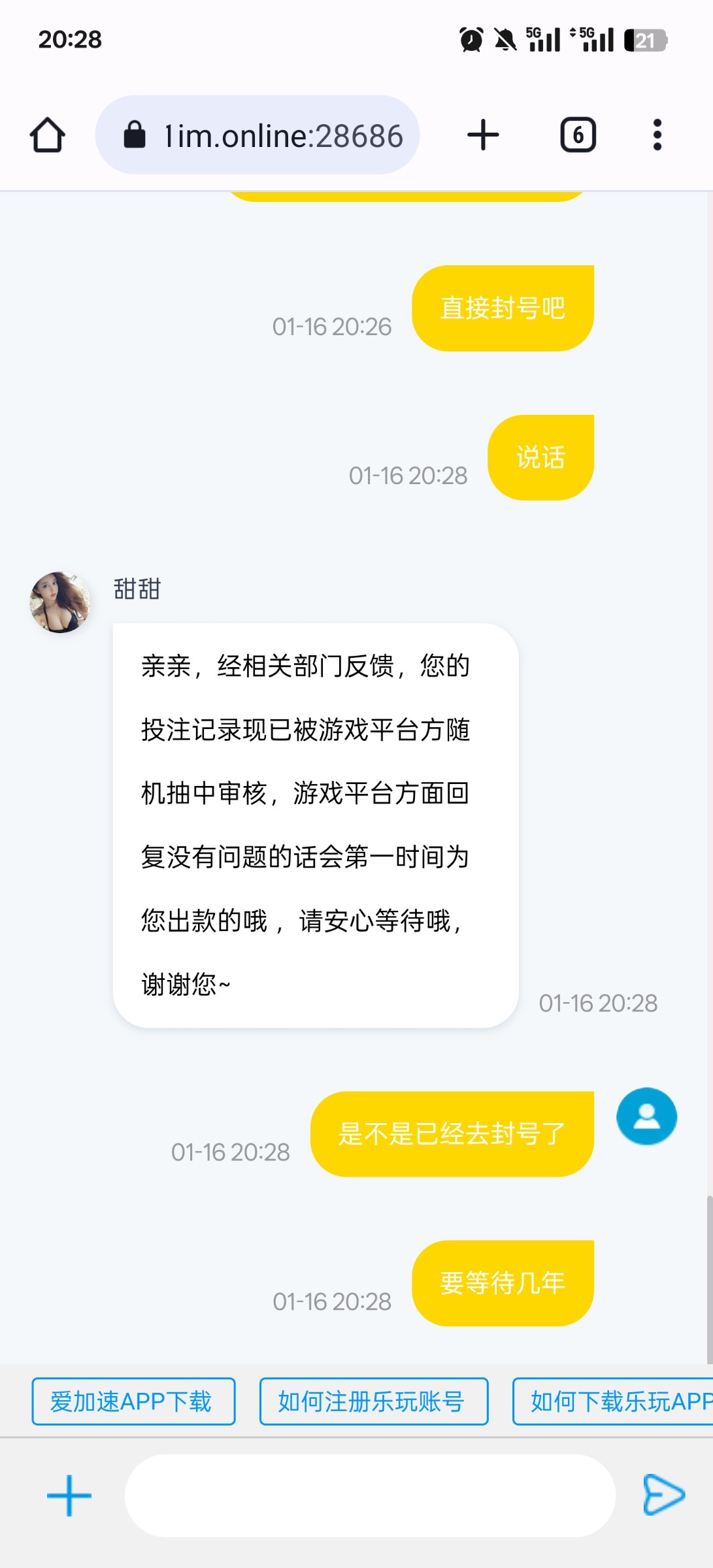The height and width of the screenshot is (1568, 713).
Task: Tap 甜甜's long reply message bubble
Action: [316, 820]
